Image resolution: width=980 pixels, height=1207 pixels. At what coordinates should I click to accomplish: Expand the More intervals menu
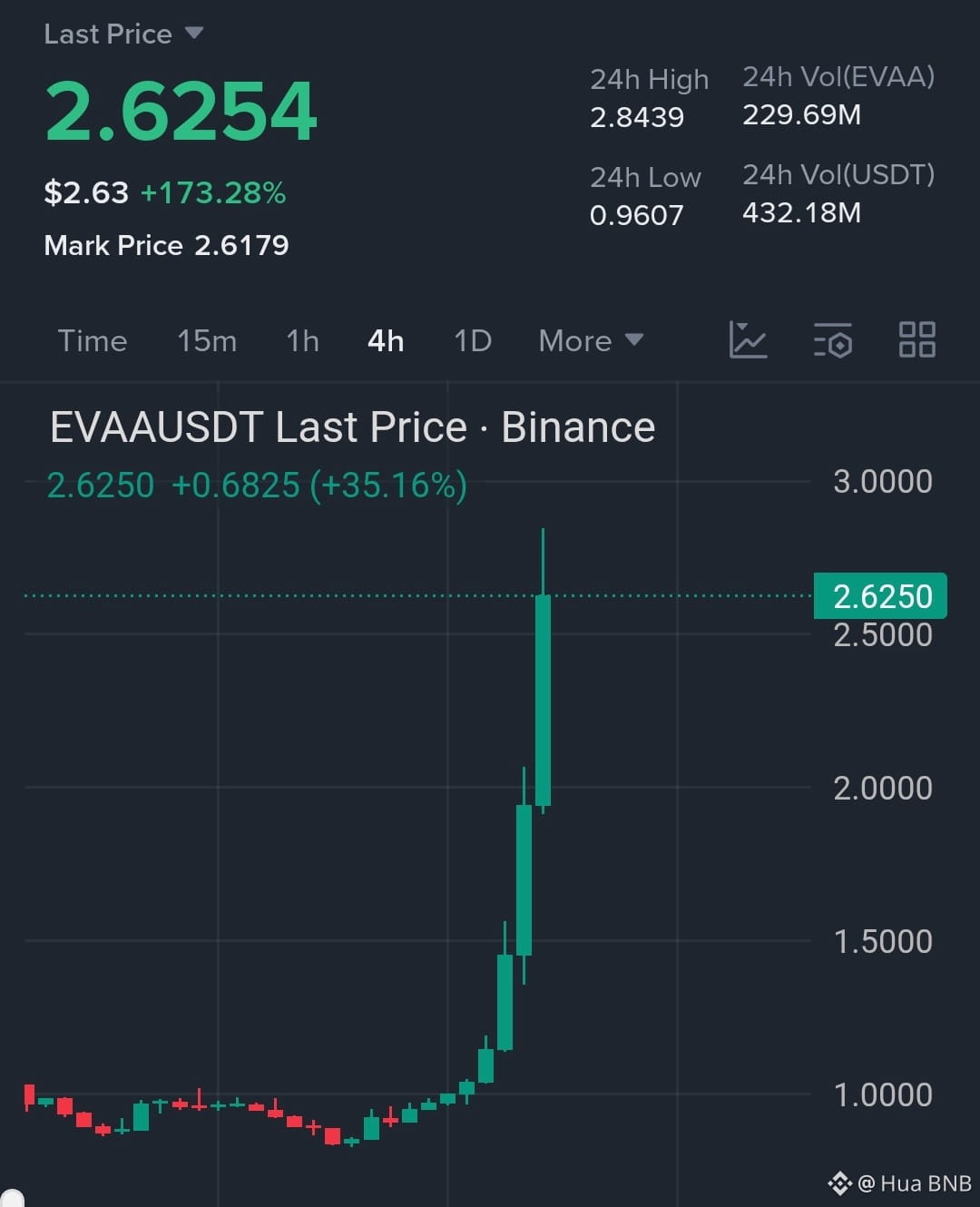coord(591,341)
